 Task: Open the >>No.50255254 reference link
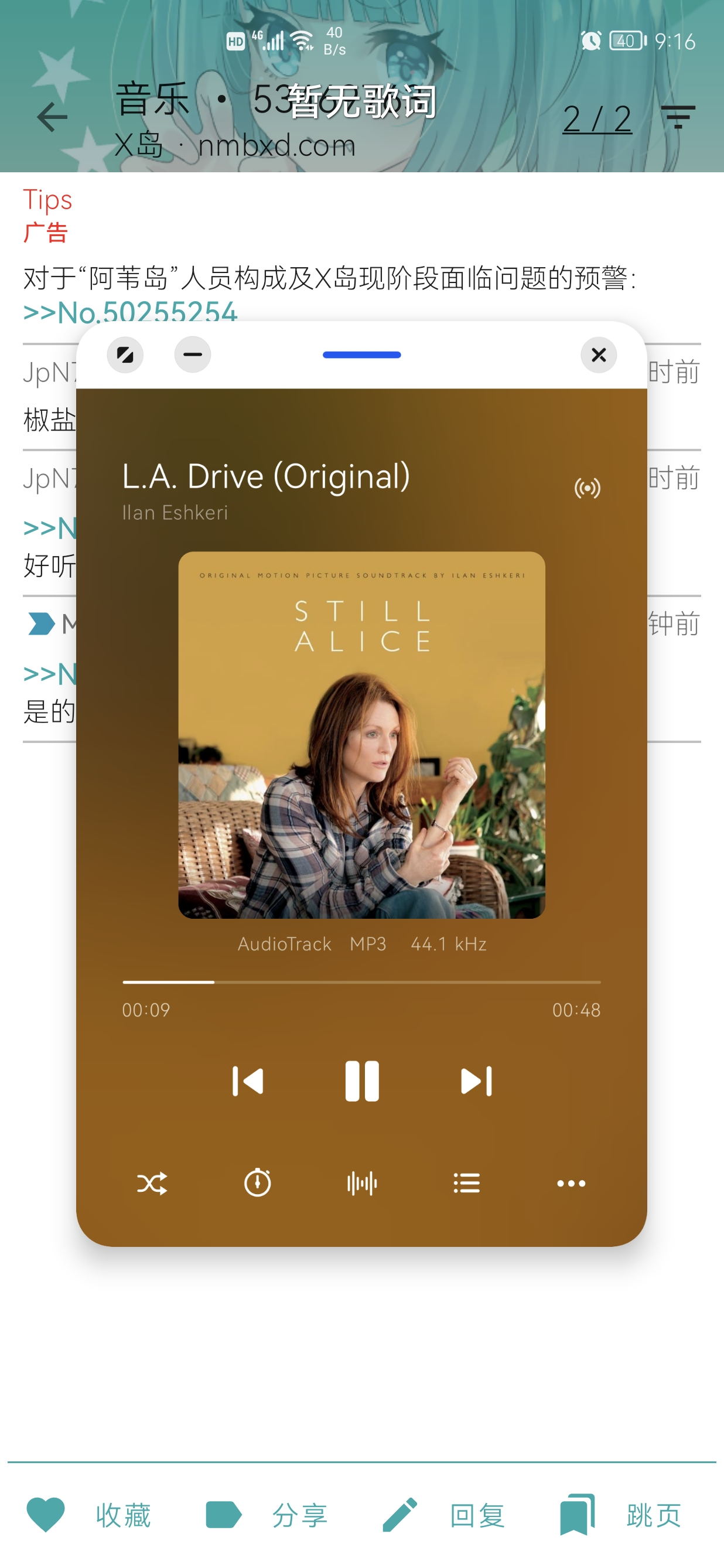click(x=130, y=312)
